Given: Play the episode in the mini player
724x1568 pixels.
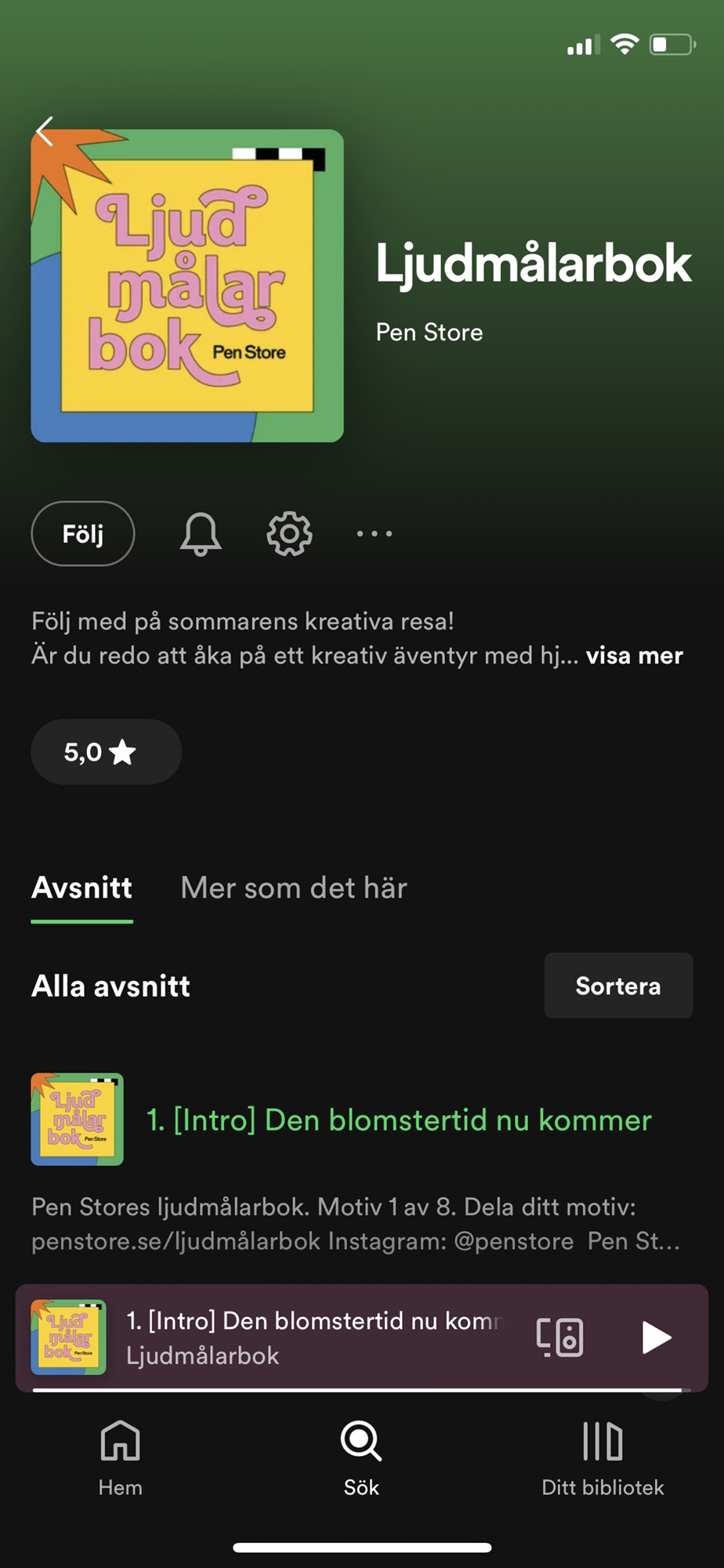Looking at the screenshot, I should [x=656, y=1337].
